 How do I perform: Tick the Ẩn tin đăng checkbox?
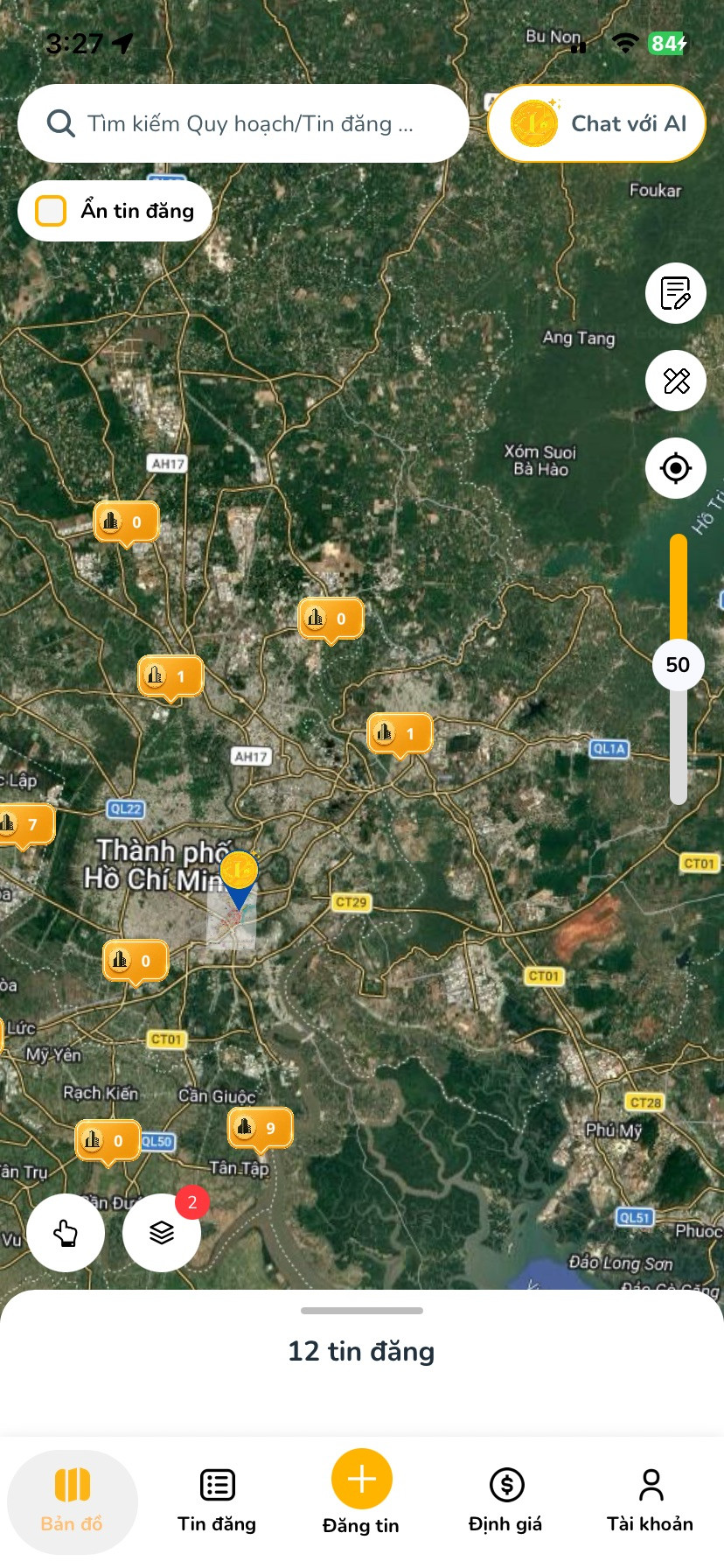51,211
